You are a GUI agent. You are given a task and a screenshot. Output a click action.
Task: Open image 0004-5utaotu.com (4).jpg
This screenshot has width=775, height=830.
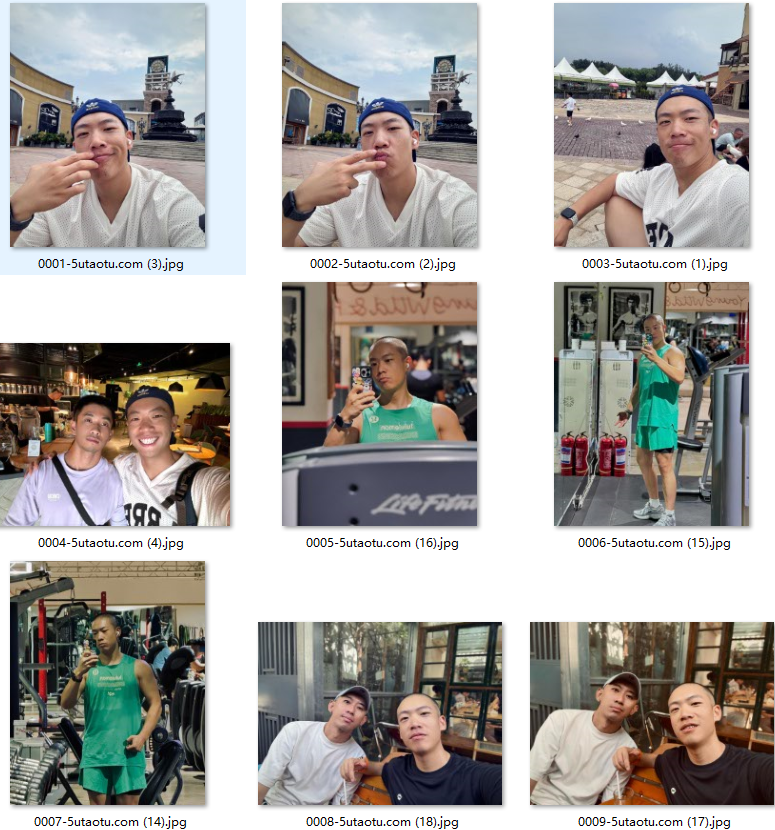[115, 435]
